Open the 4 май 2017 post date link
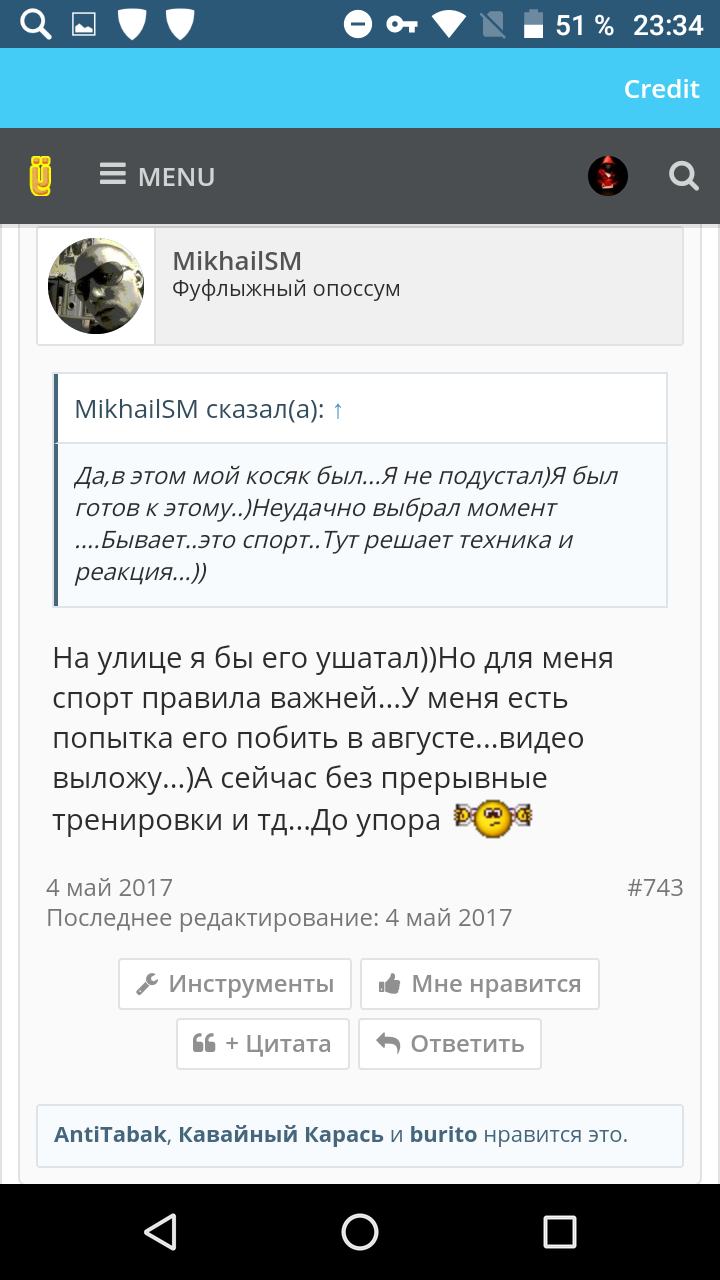720x1280 pixels. (109, 887)
